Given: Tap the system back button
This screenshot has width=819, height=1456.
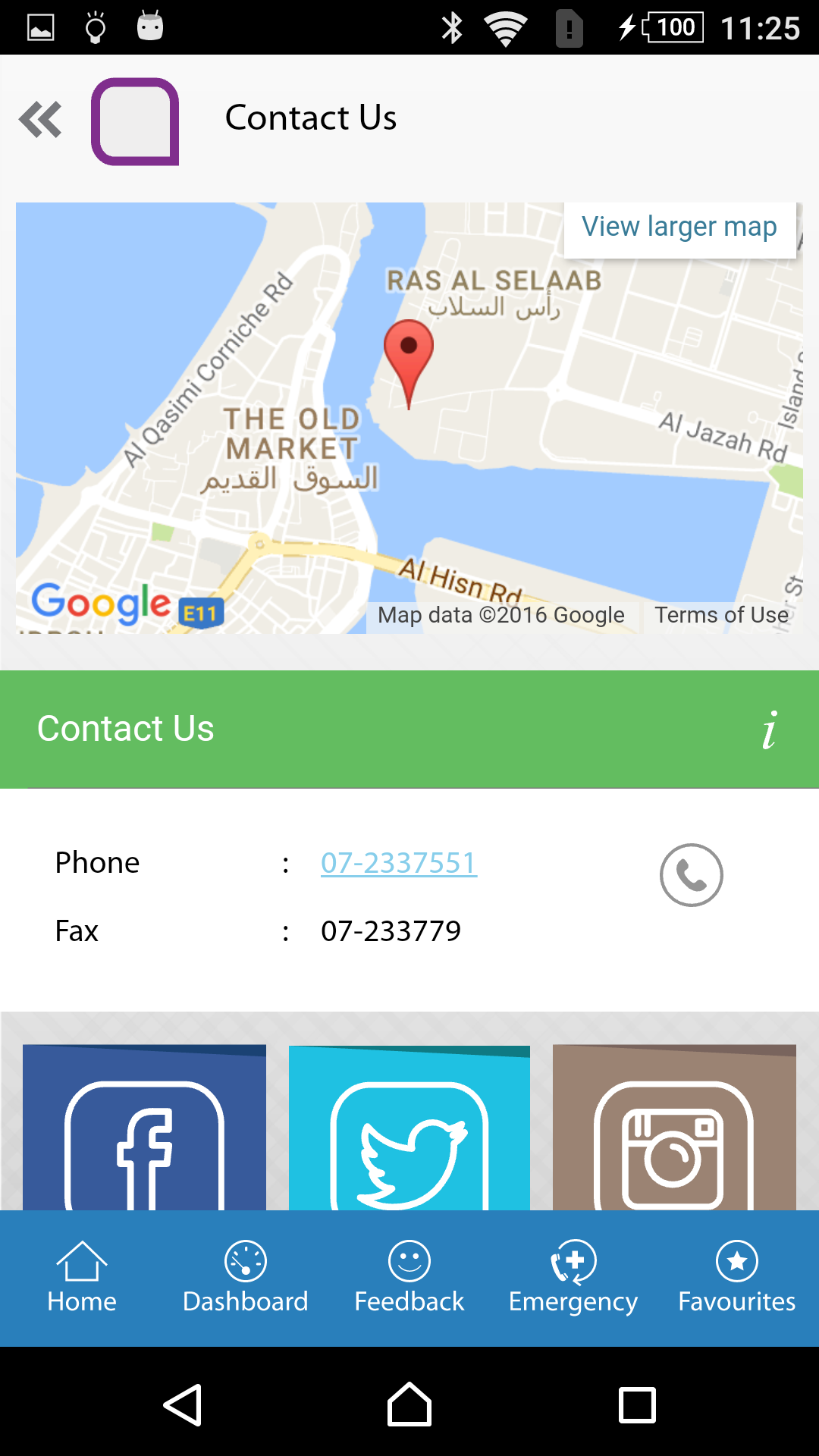Looking at the screenshot, I should [x=183, y=1405].
